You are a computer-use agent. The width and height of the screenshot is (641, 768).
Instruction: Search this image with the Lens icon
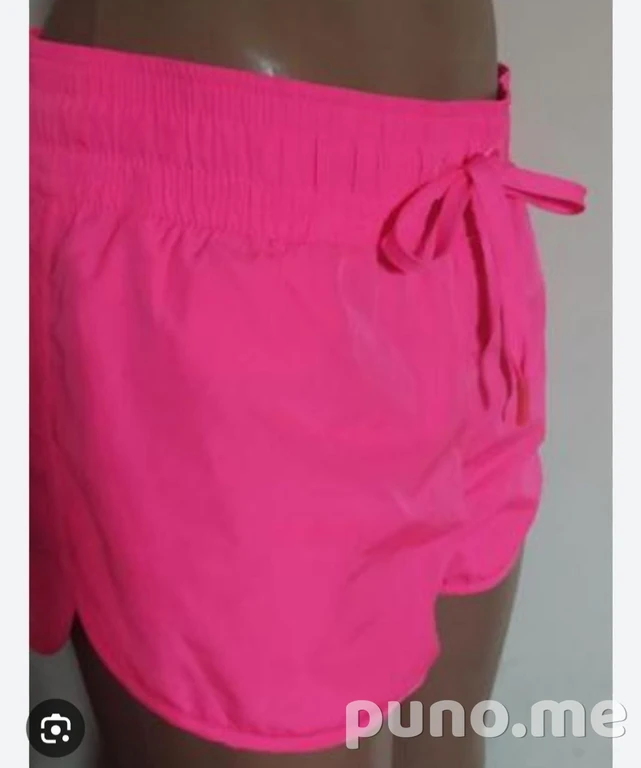pyautogui.click(x=56, y=730)
